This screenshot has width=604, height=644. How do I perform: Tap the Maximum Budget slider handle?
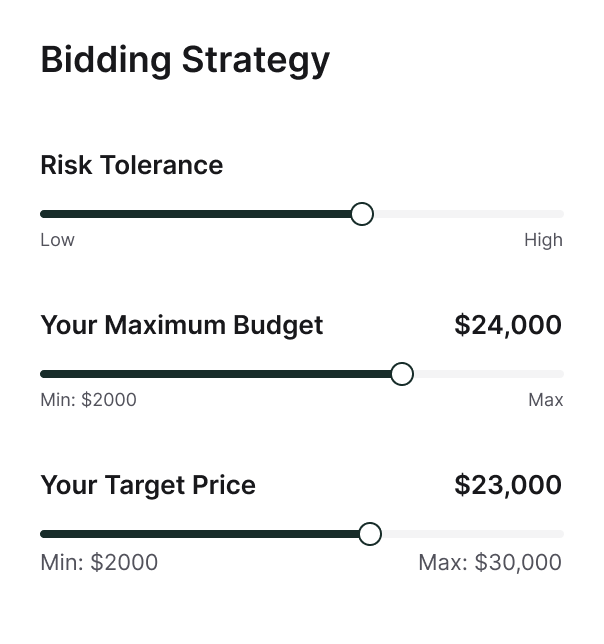[x=402, y=374]
